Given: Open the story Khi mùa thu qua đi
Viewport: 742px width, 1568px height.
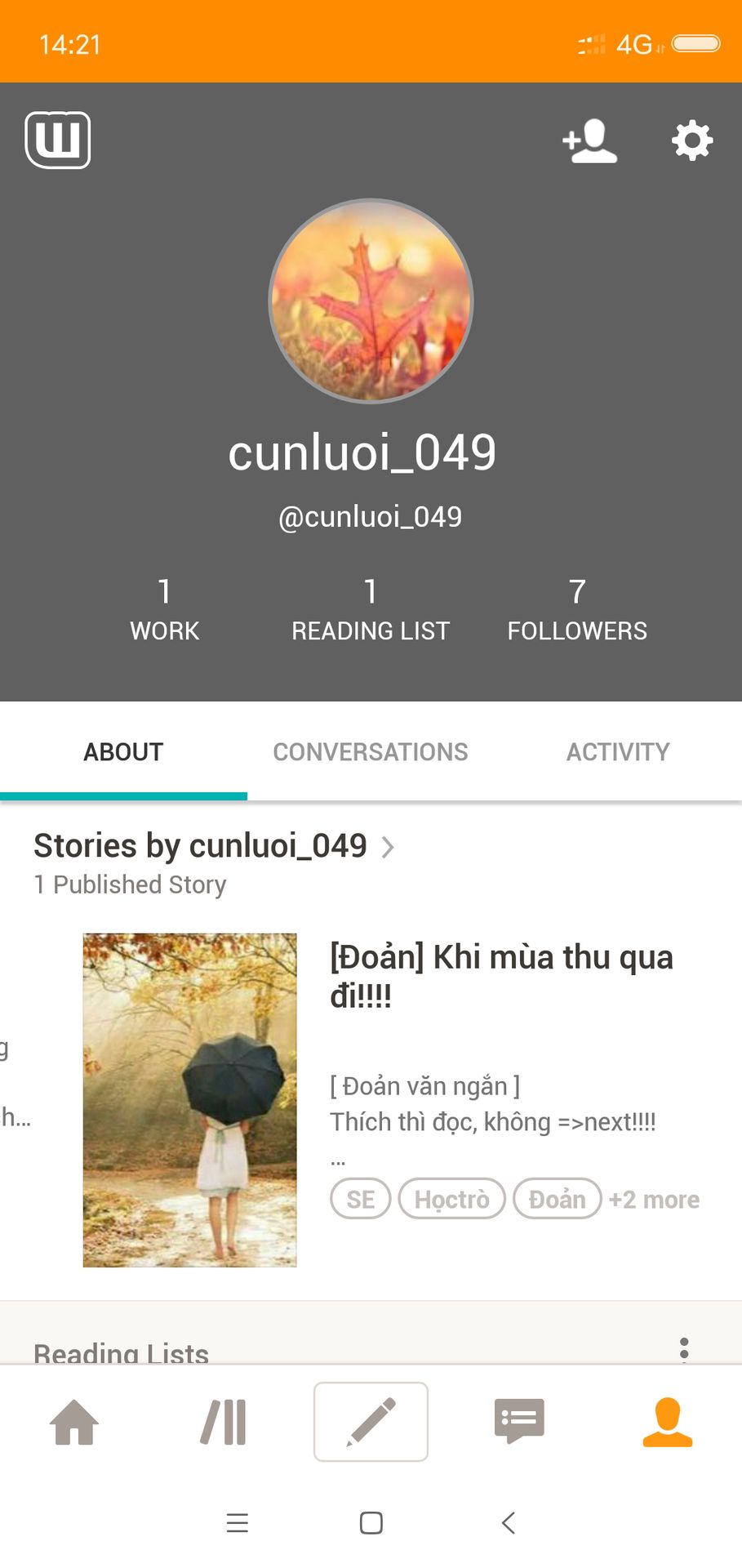Looking at the screenshot, I should coord(500,975).
